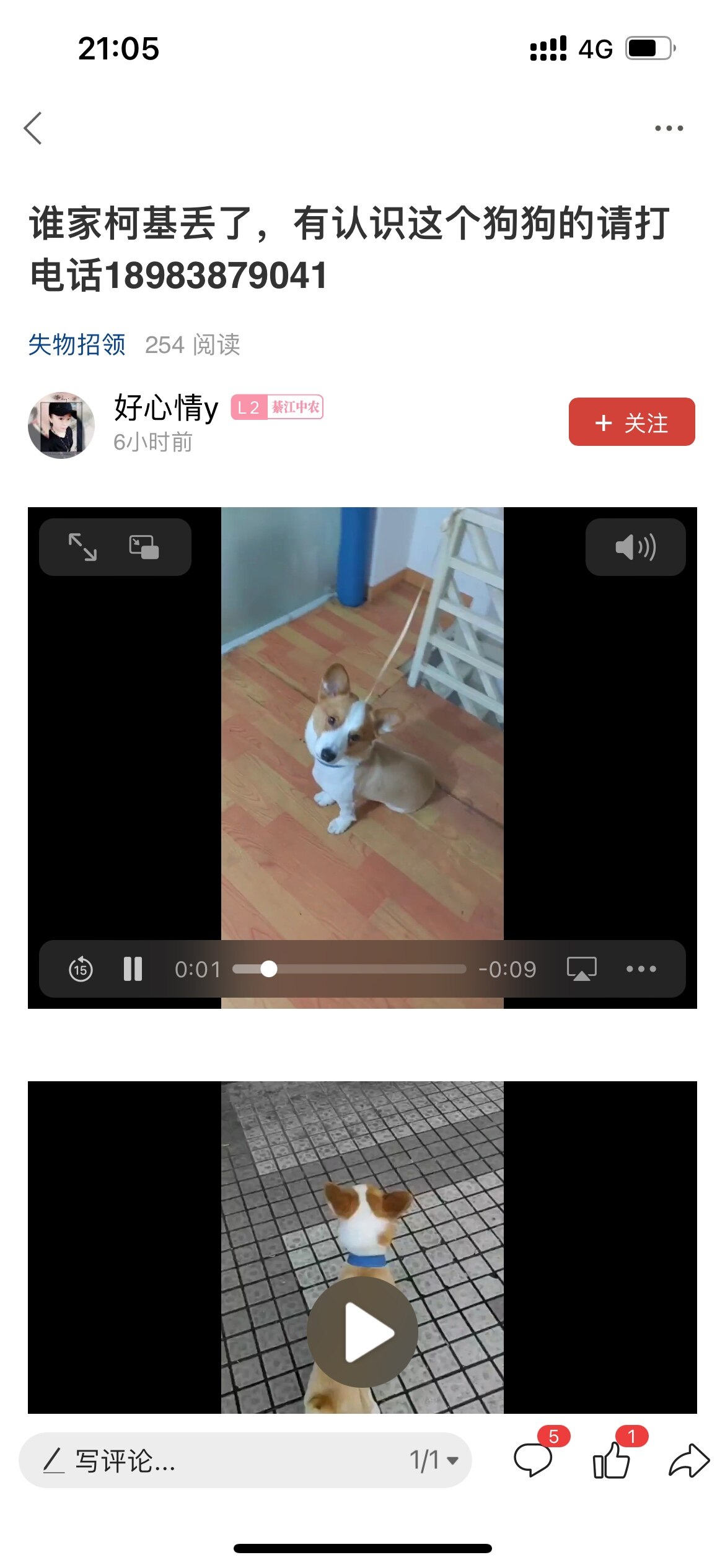Viewport: 725px width, 1568px height.
Task: Open the top-right three-dot menu
Action: [669, 128]
